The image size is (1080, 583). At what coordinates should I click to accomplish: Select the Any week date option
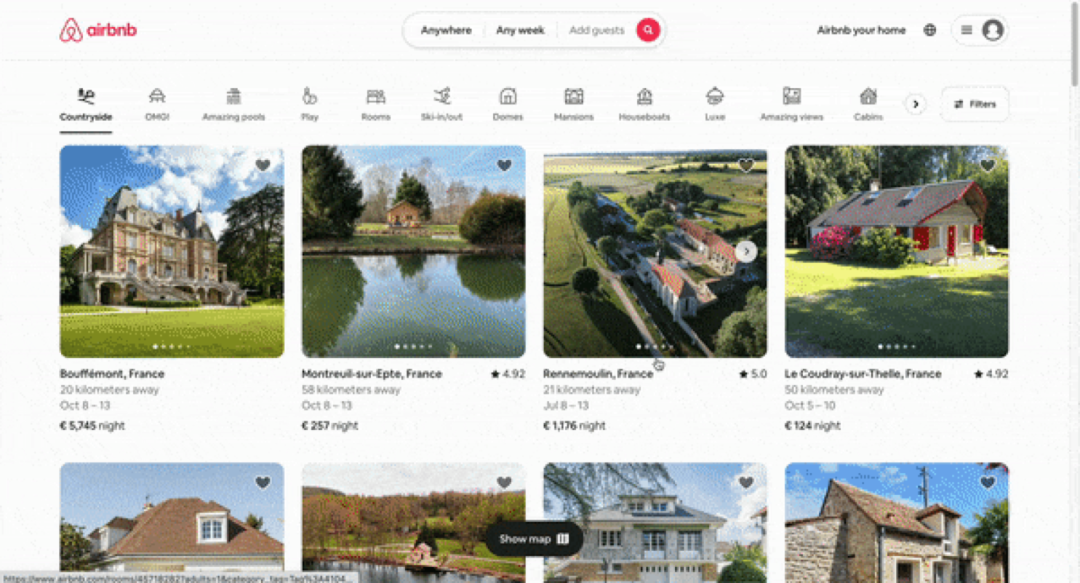click(x=520, y=30)
